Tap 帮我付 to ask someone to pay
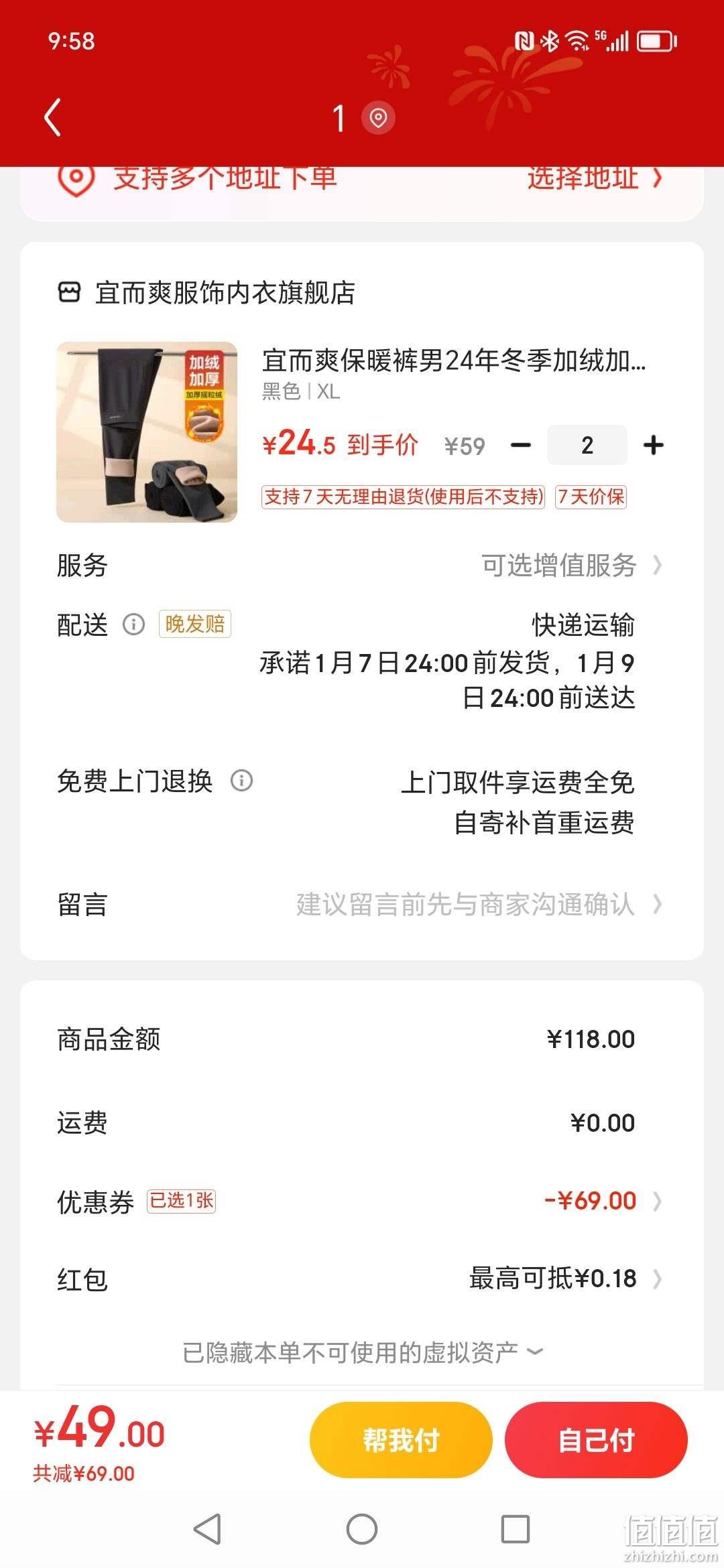The width and height of the screenshot is (724, 1568). click(x=401, y=1440)
